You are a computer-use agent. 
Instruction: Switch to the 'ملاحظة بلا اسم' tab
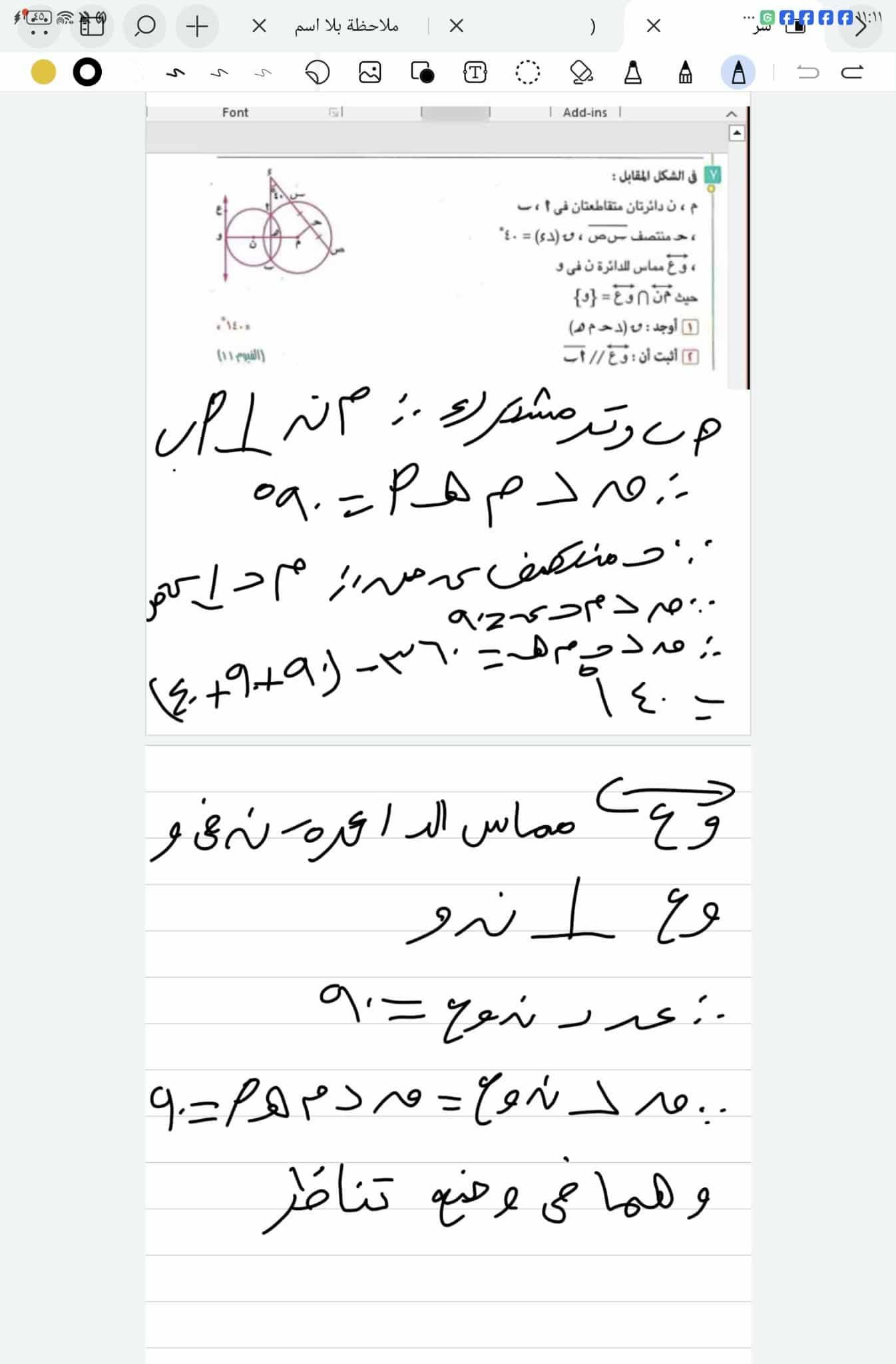[x=346, y=26]
